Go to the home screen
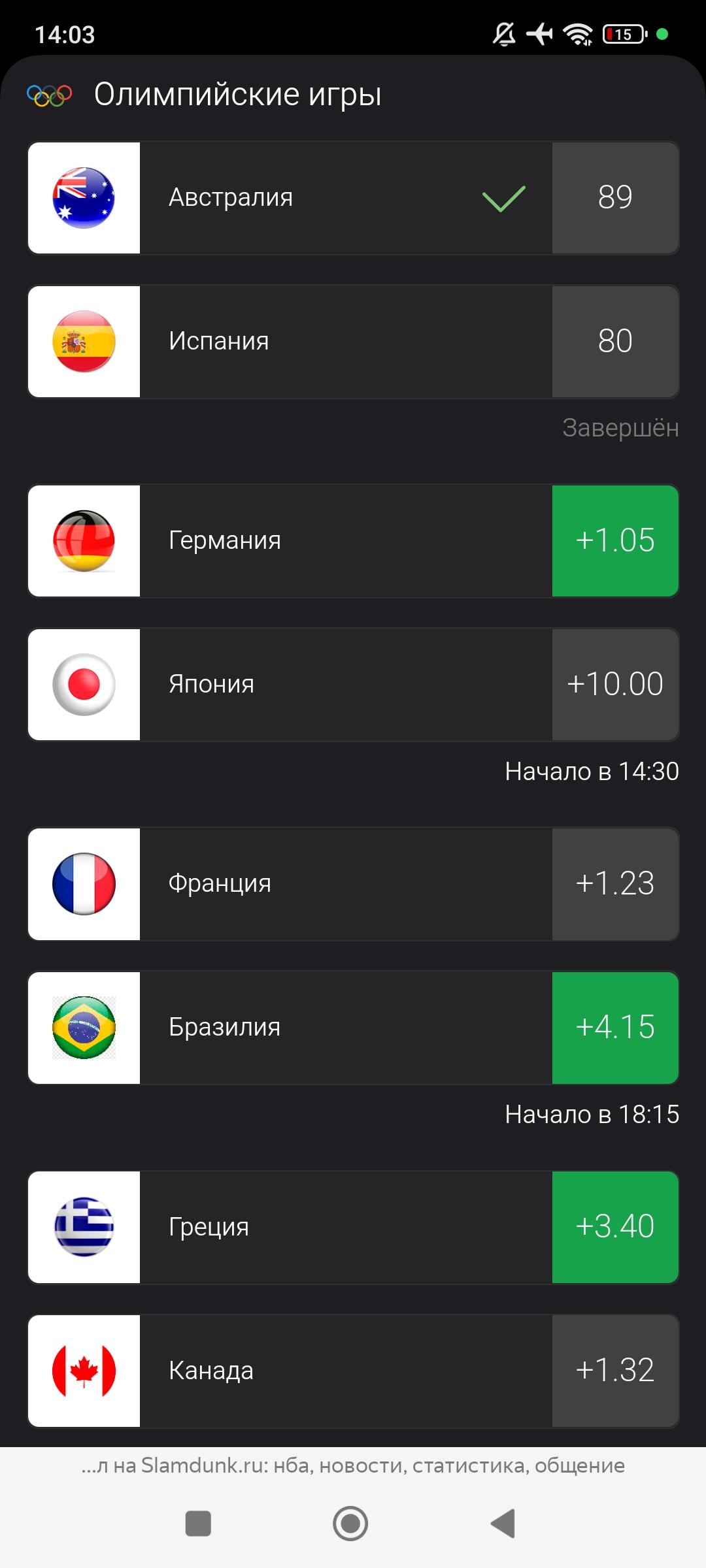706x1568 pixels. pyautogui.click(x=350, y=1524)
